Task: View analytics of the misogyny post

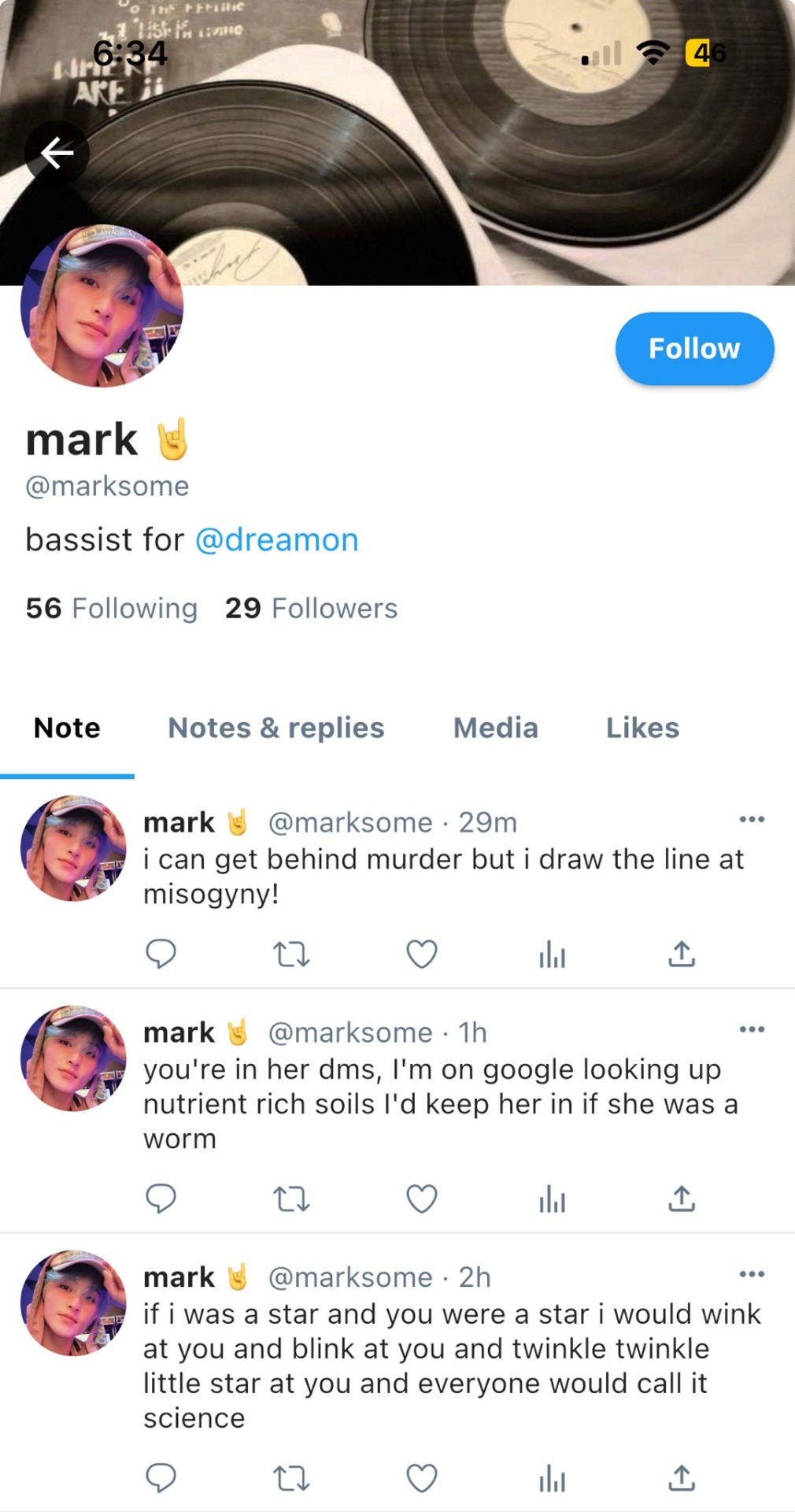Action: coord(552,954)
